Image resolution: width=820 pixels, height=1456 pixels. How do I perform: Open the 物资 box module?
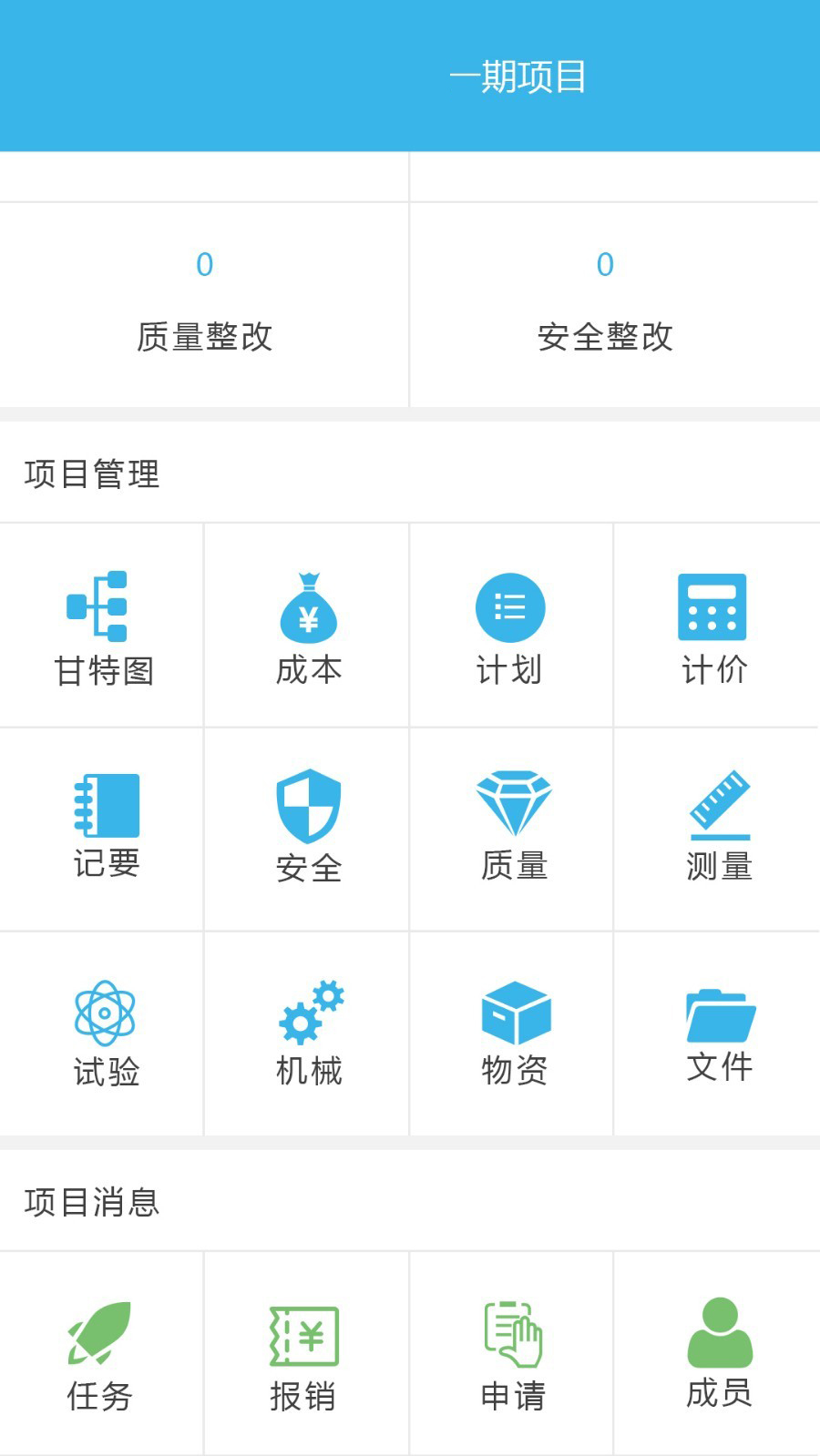(x=514, y=1033)
